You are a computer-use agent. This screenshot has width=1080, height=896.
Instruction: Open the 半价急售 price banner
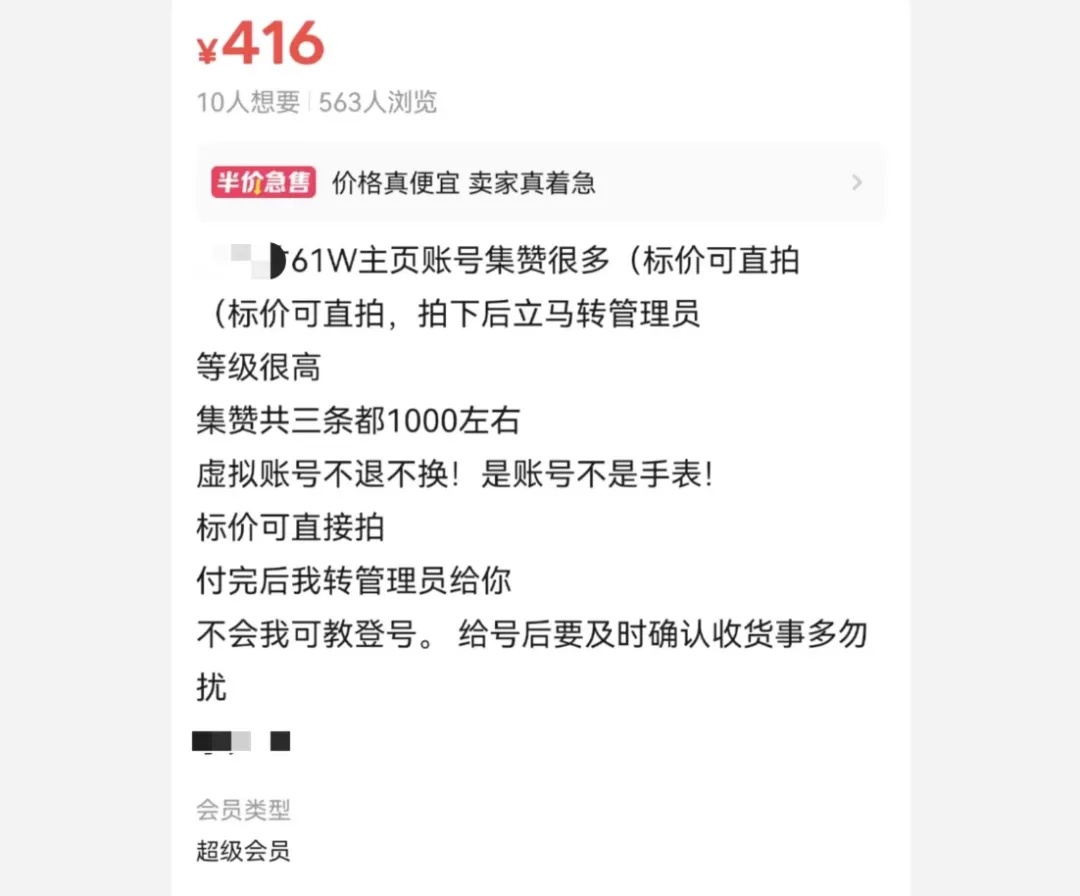click(x=540, y=183)
